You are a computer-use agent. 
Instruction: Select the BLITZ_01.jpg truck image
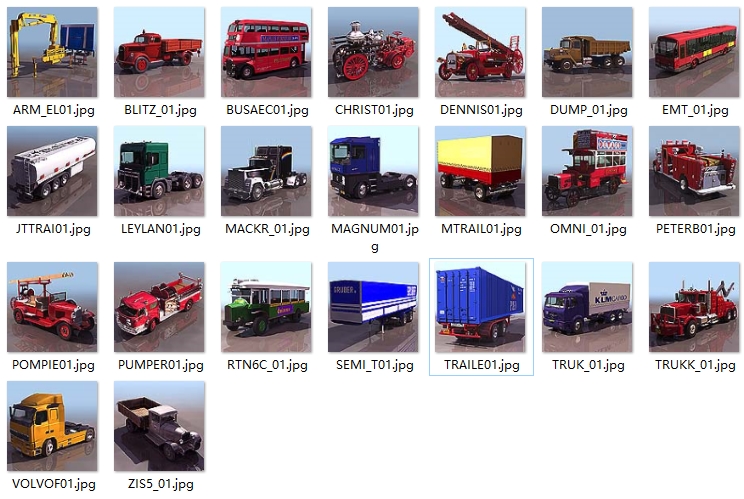(159, 51)
